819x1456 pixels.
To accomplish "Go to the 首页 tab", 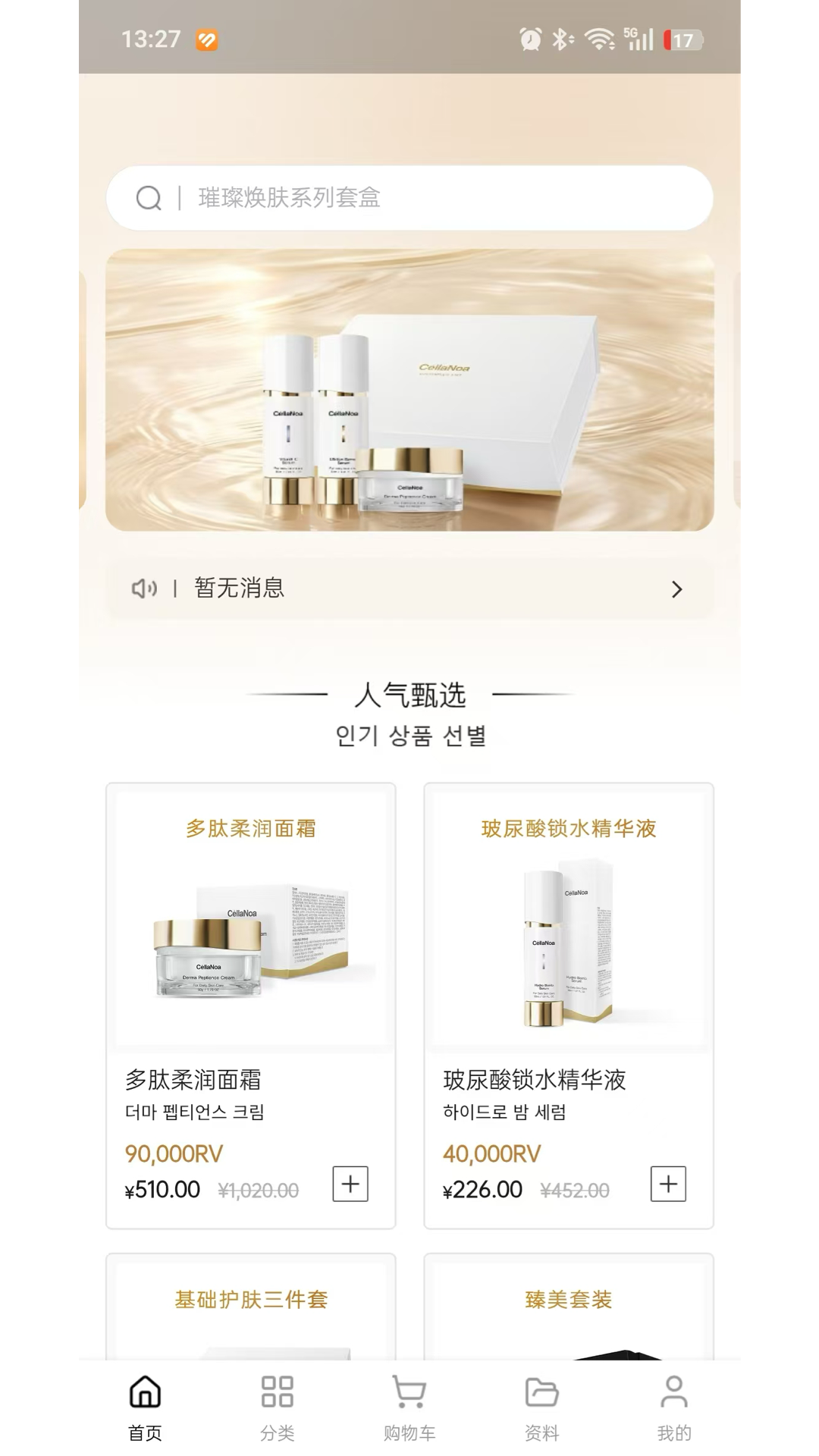I will pos(145,1408).
